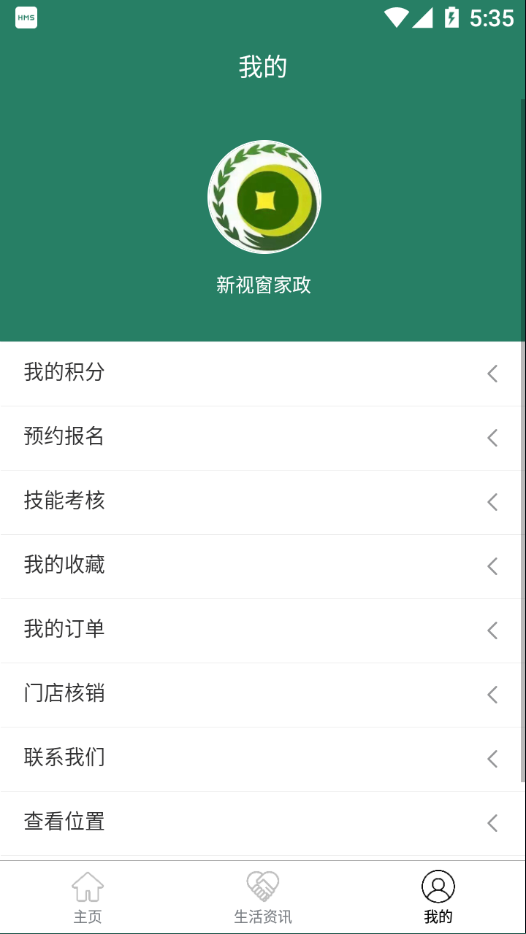526x934 pixels.
Task: Open 预约报名
Action: coord(261,438)
